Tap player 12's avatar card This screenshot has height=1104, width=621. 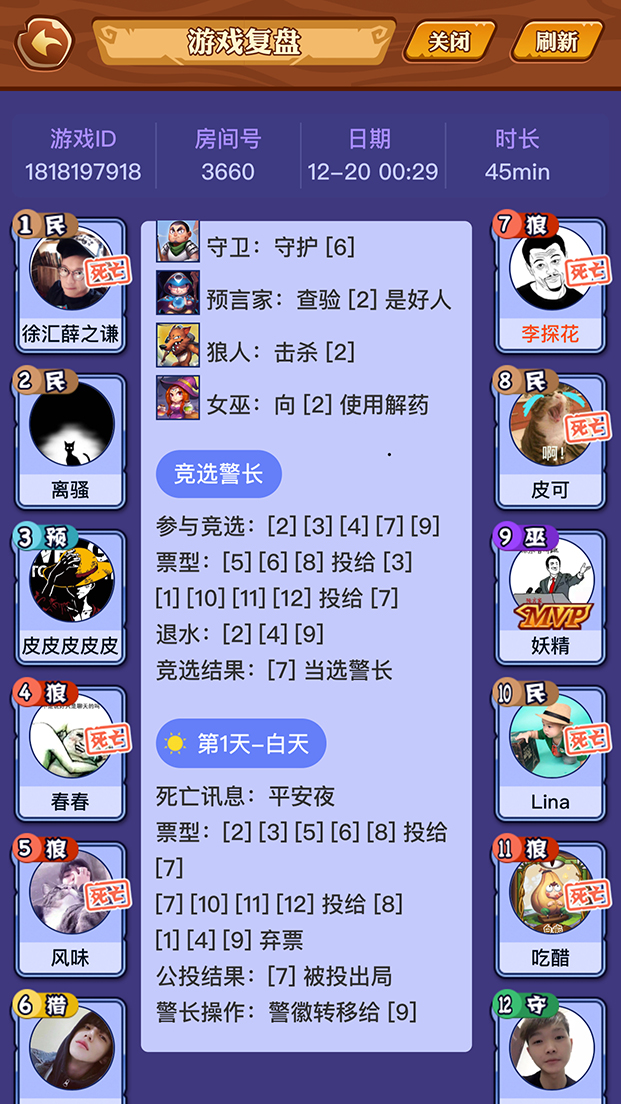pos(550,1050)
